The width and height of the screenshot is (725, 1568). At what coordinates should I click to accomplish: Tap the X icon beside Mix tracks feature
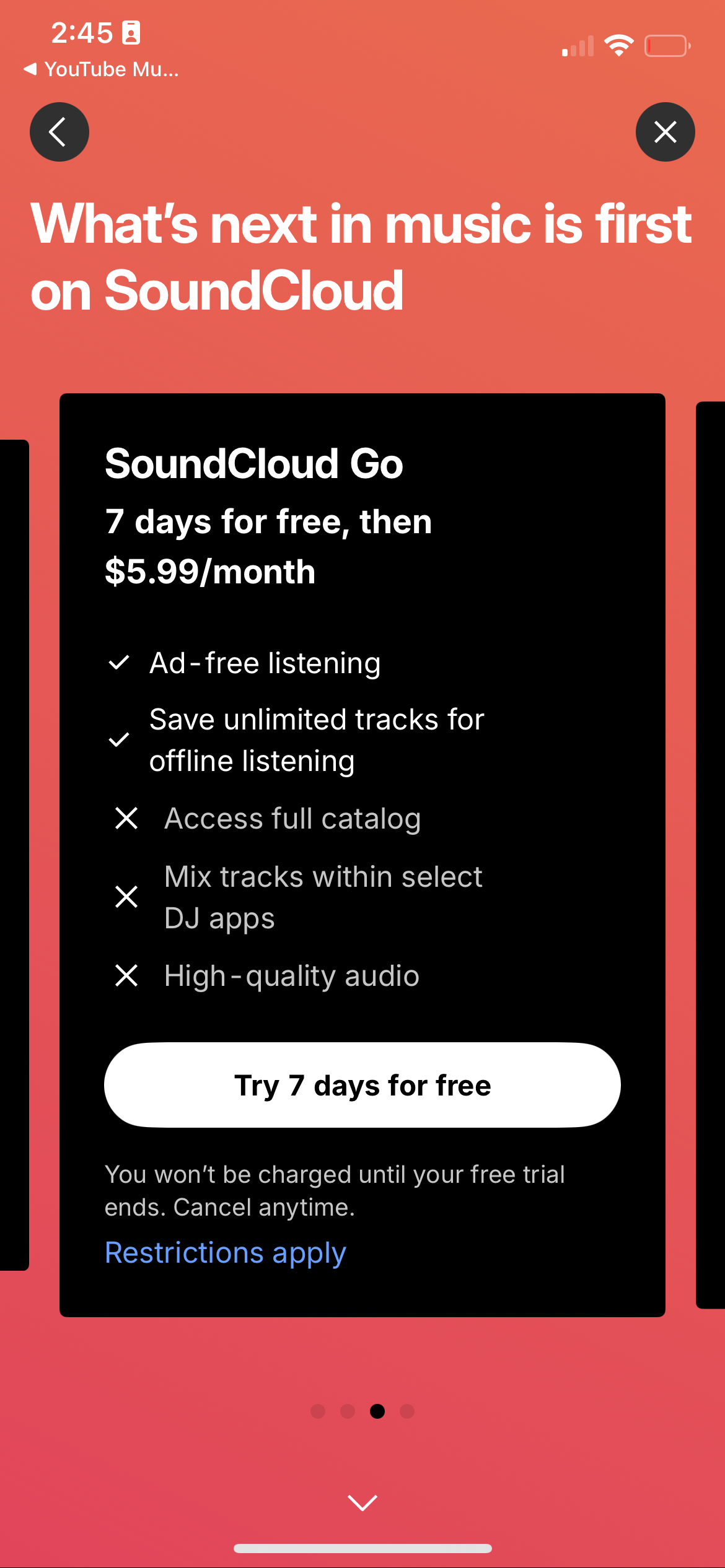126,897
